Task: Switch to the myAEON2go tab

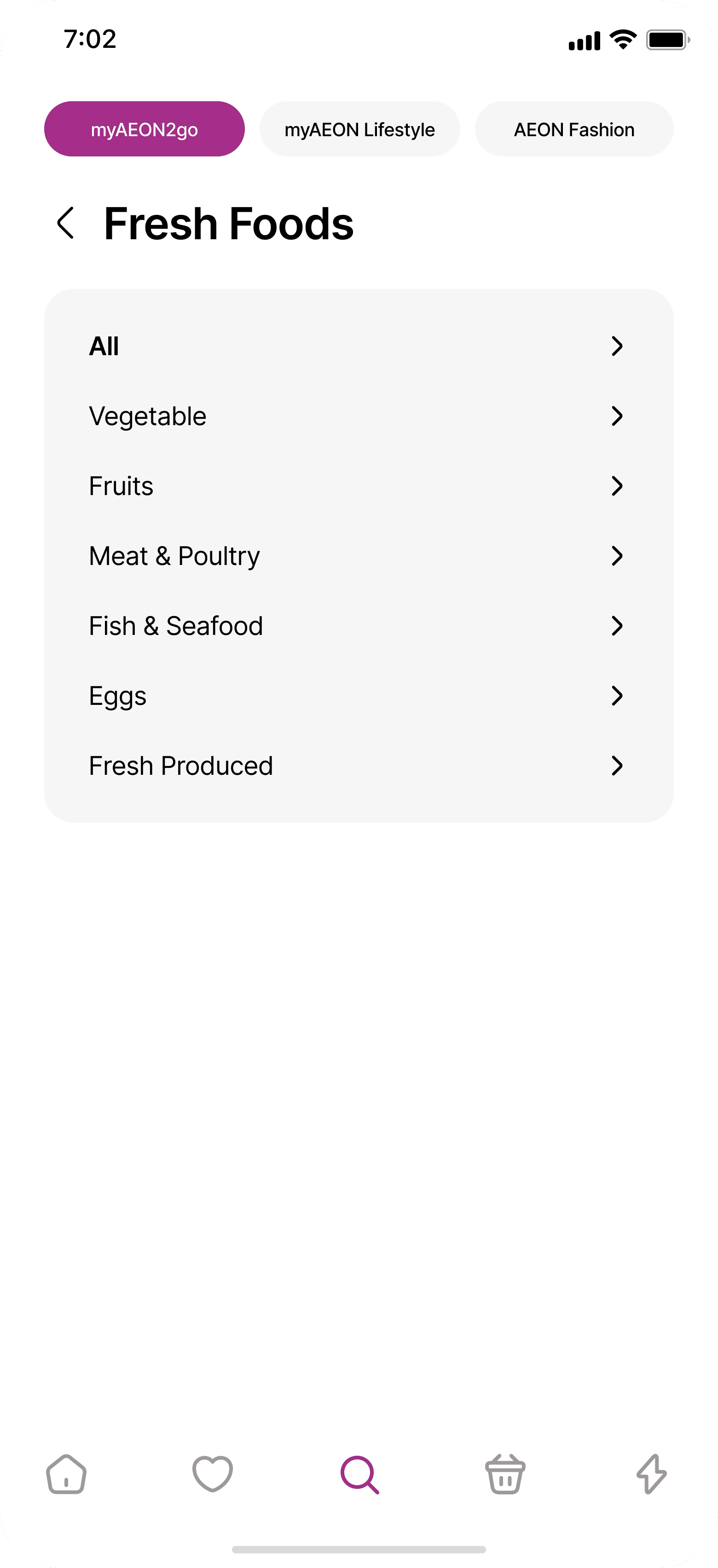Action: (x=145, y=129)
